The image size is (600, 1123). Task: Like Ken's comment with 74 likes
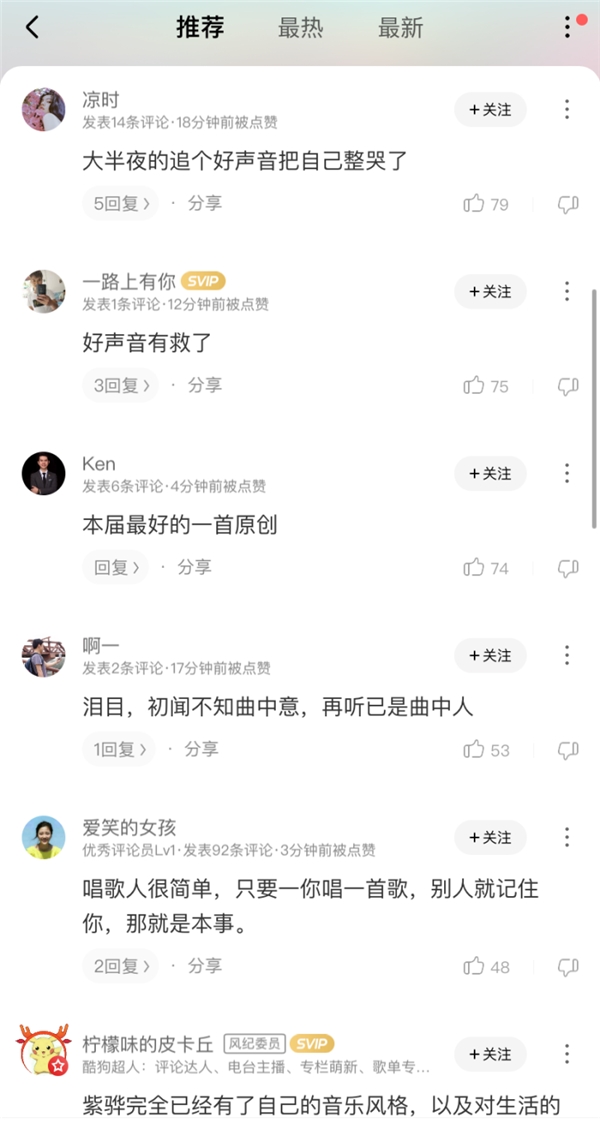point(474,568)
